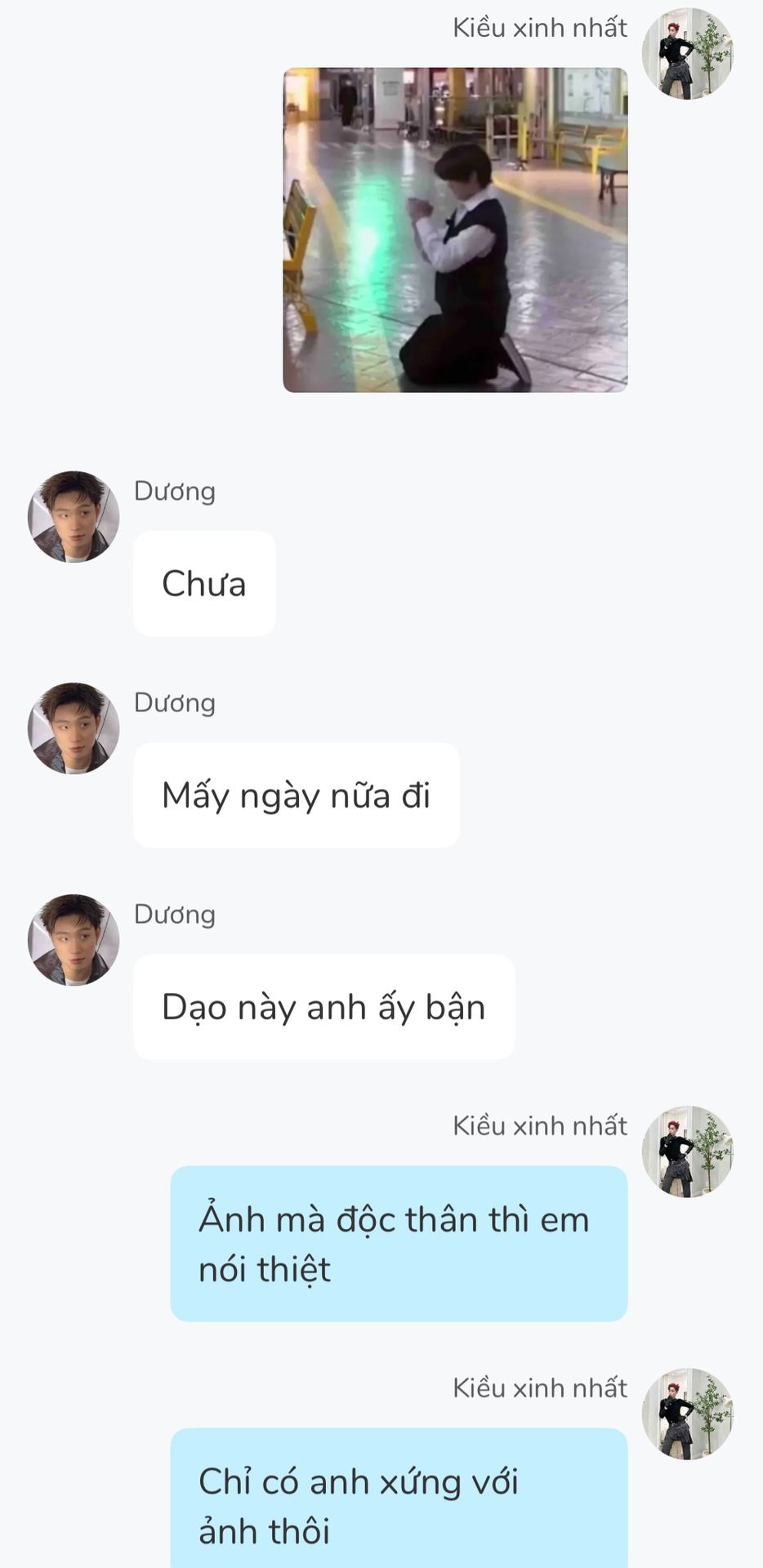The image size is (763, 1568).
Task: Tap Dương's avatar beside 'Dạo này anh ấy bận'
Action: pos(74,939)
